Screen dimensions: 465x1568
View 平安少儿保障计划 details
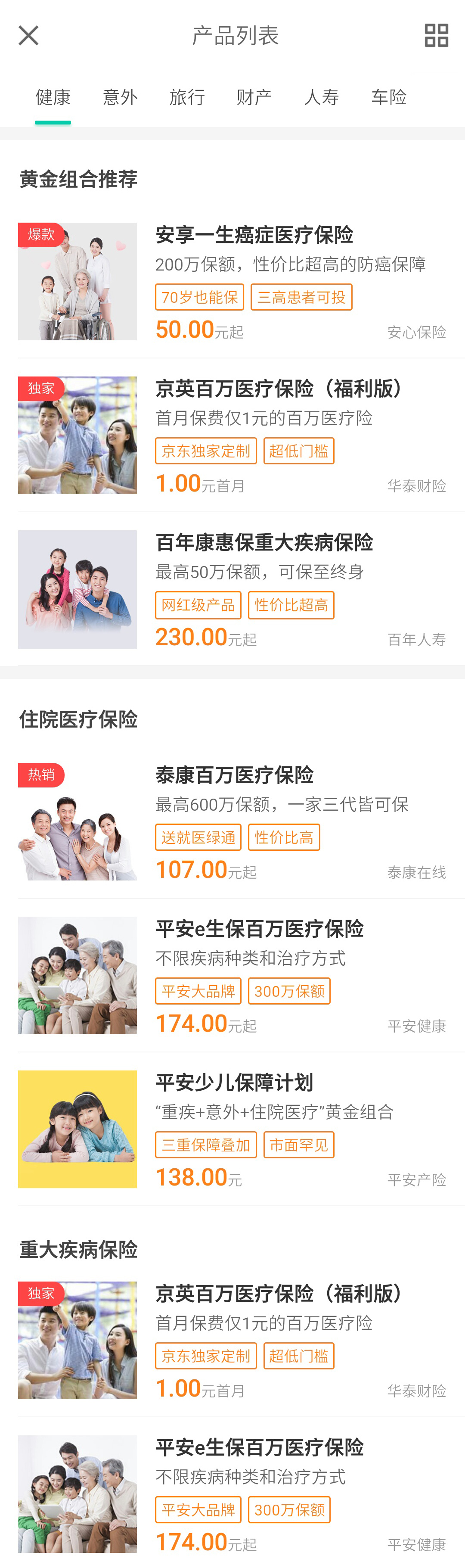tap(234, 1083)
